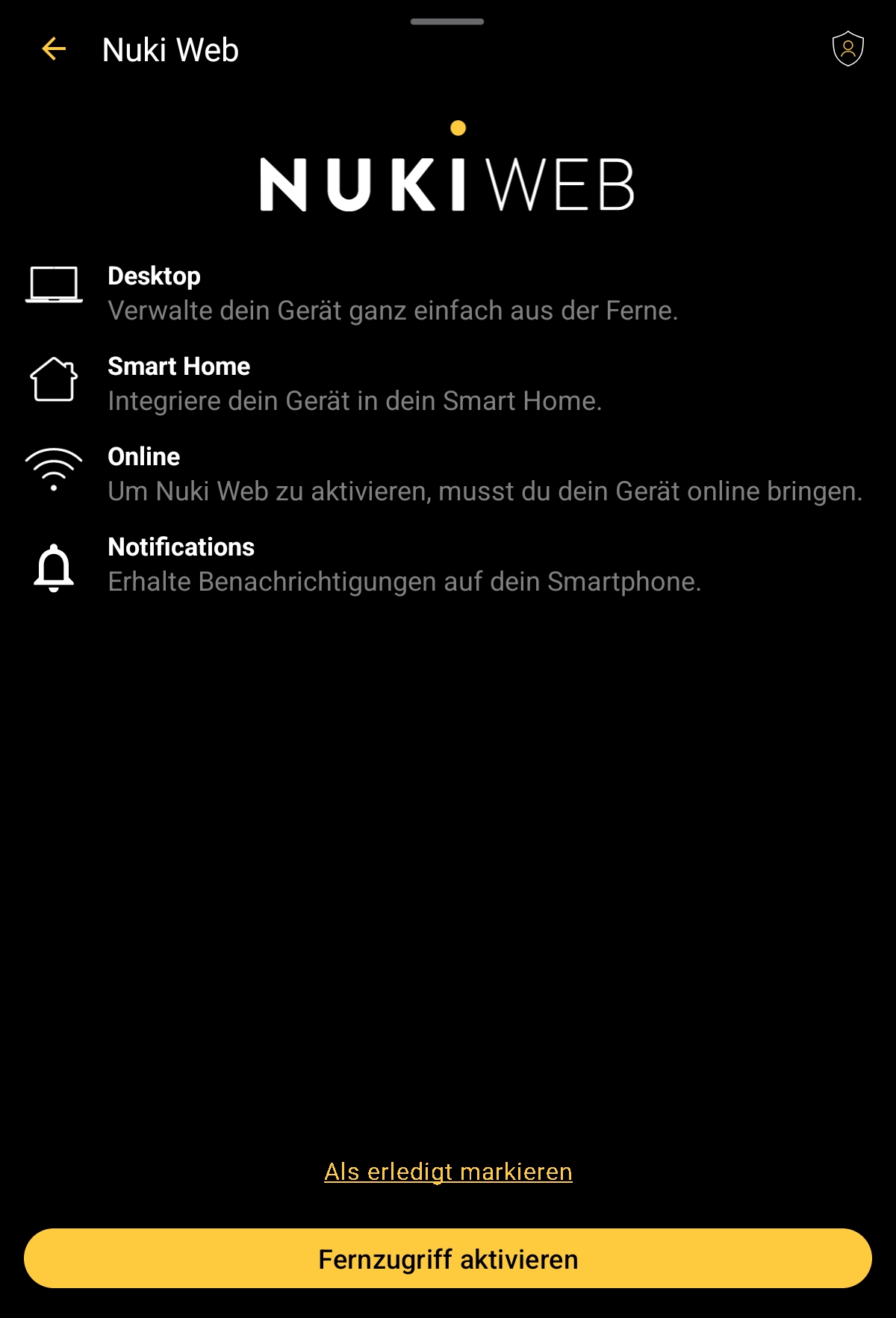This screenshot has height=1318, width=896.
Task: Activate remote access with 'Fernzugriff aktivieren'
Action: click(x=448, y=1259)
